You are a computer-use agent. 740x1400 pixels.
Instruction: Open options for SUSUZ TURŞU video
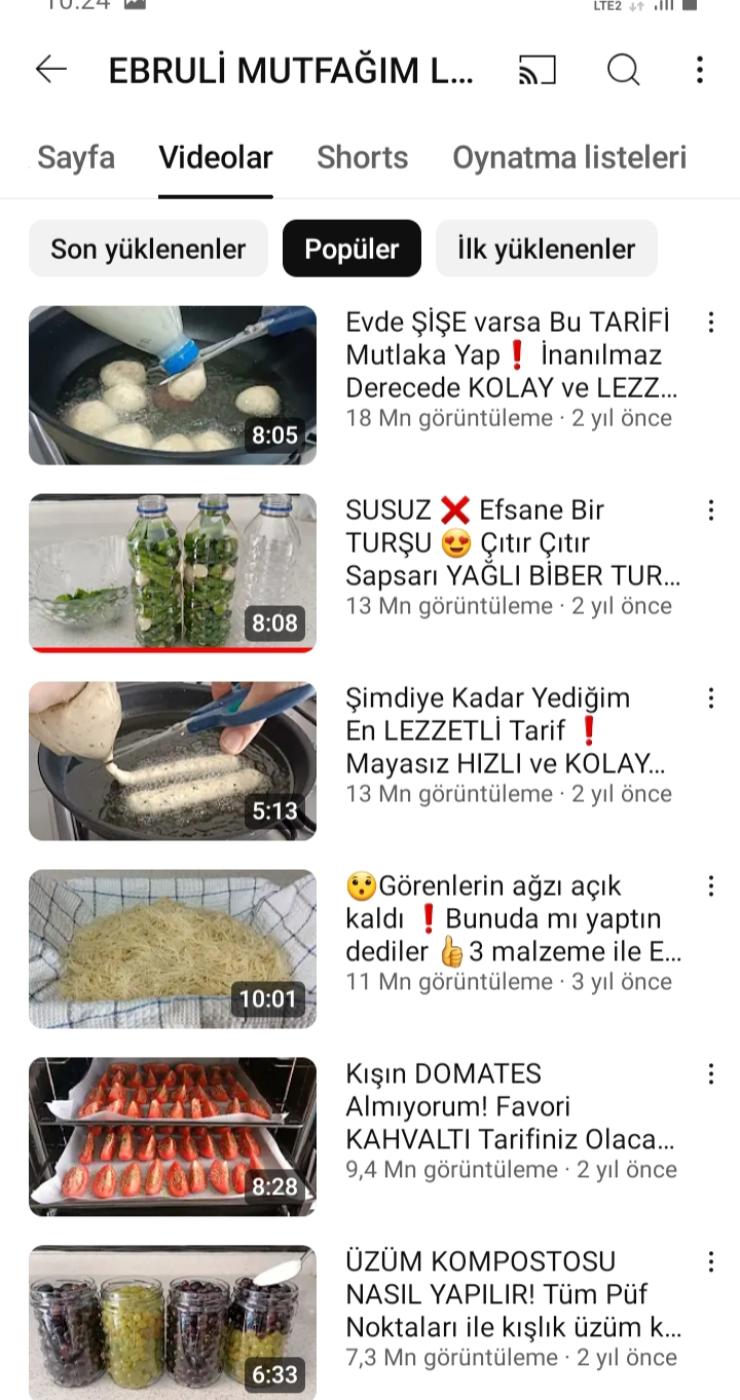pyautogui.click(x=710, y=510)
